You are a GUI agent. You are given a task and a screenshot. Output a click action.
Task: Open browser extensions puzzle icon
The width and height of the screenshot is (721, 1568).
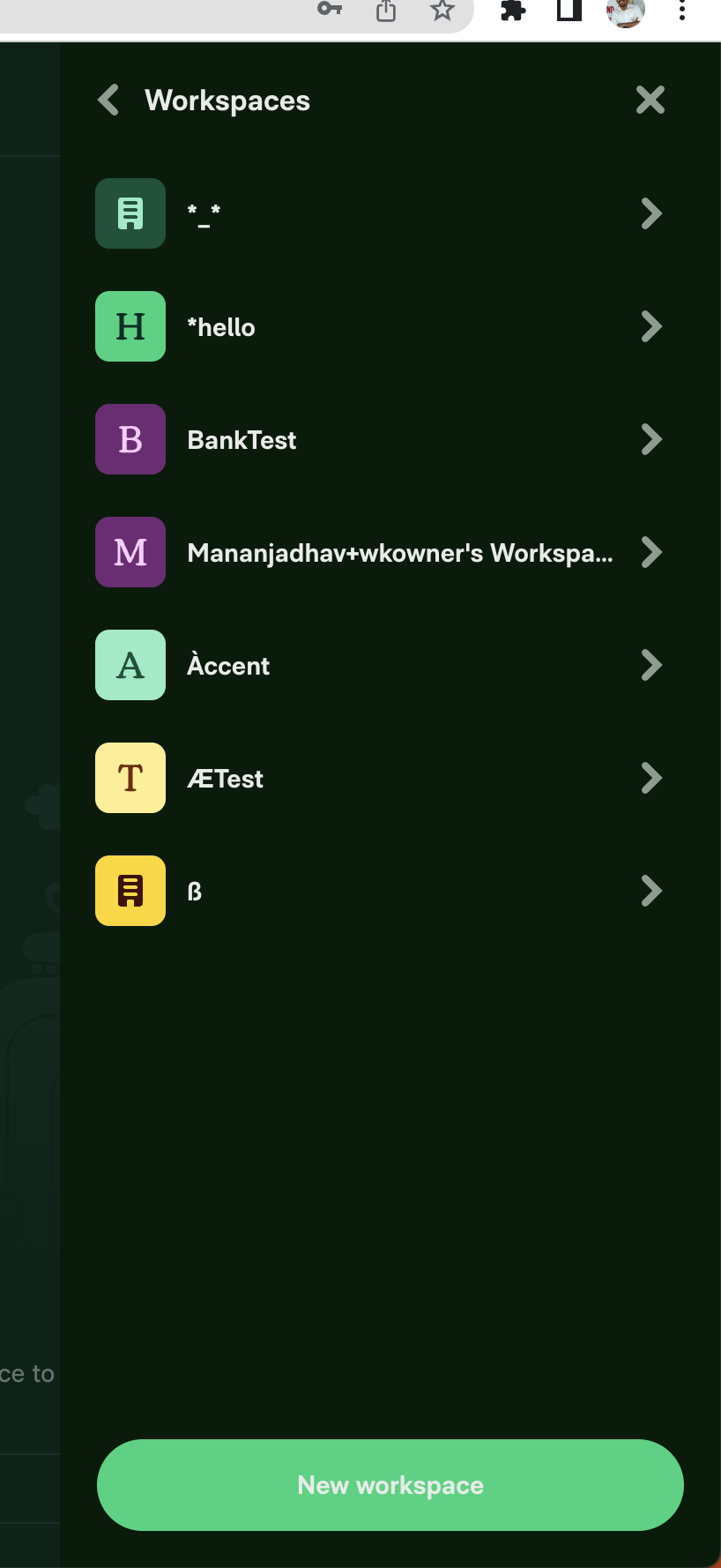(x=513, y=11)
